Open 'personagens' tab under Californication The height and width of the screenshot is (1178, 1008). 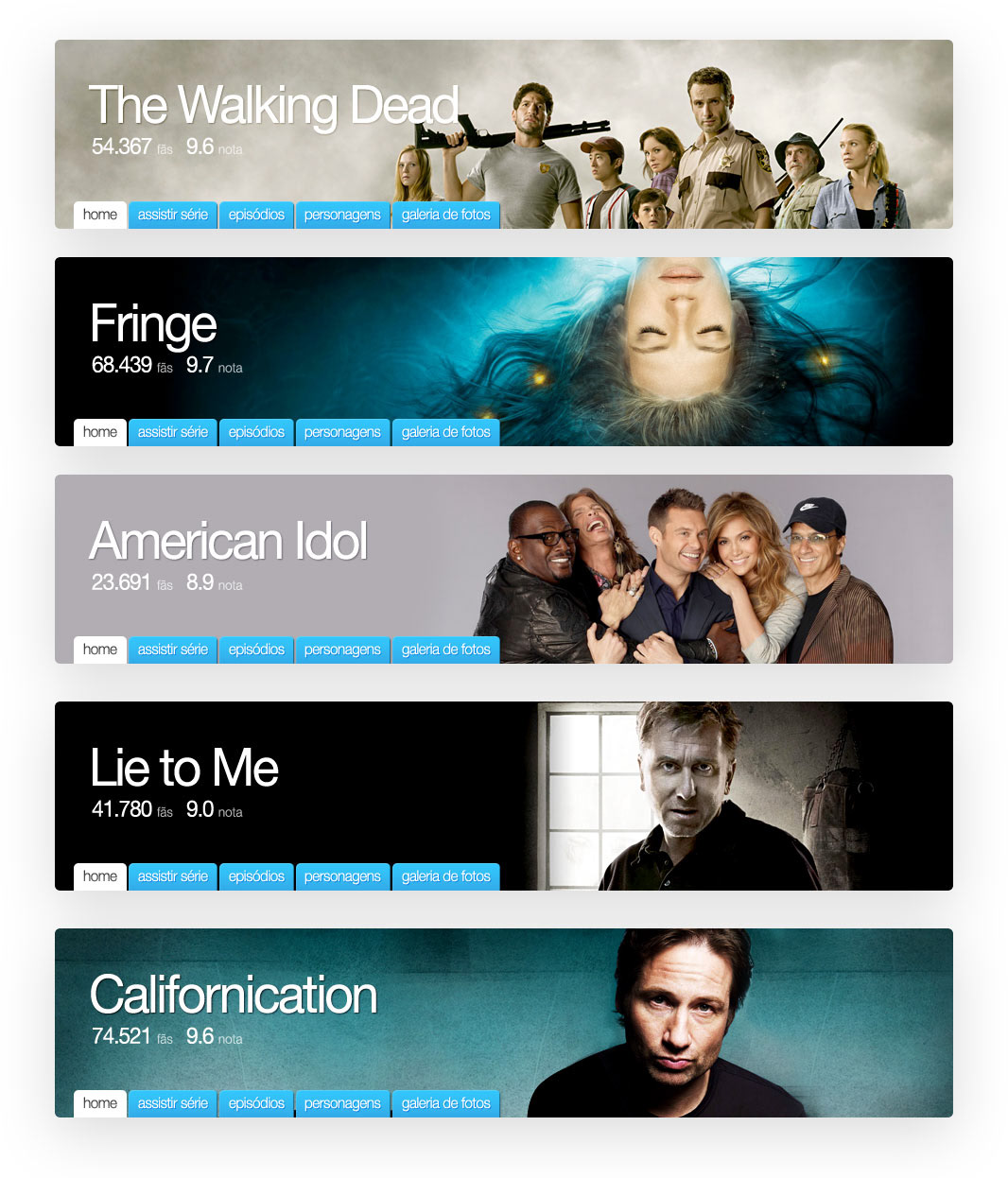(342, 1103)
